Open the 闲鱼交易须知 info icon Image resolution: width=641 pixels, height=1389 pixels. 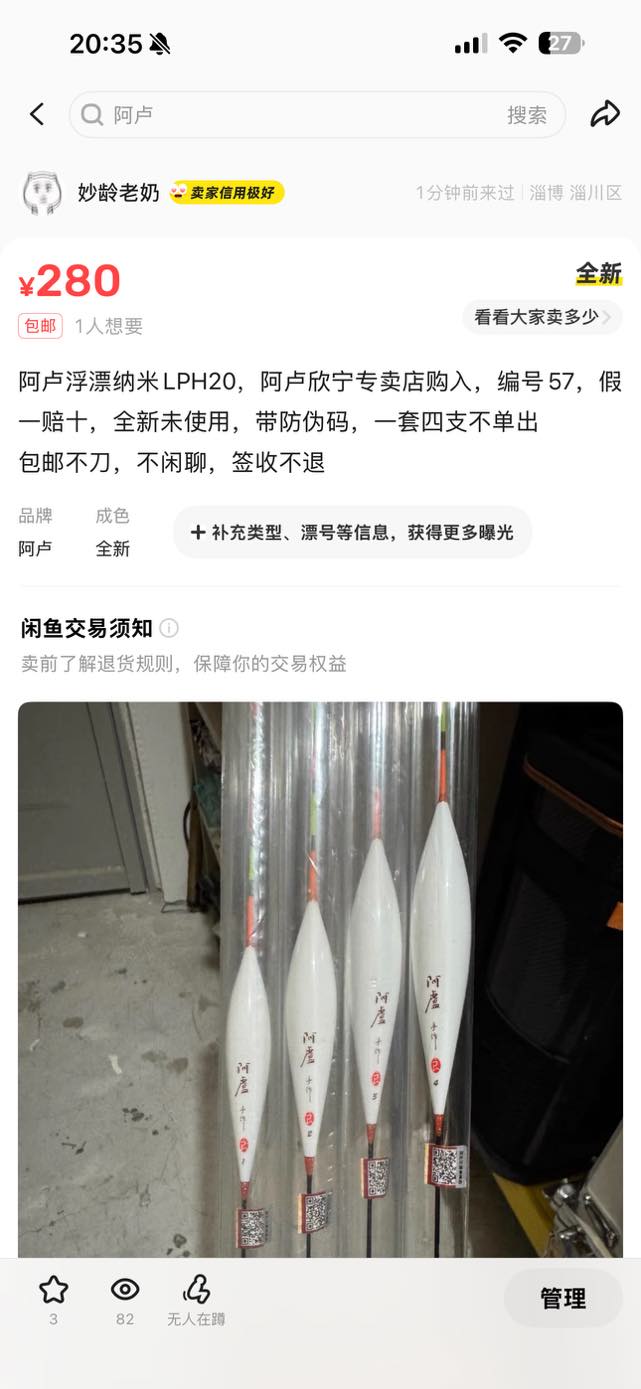pos(169,628)
